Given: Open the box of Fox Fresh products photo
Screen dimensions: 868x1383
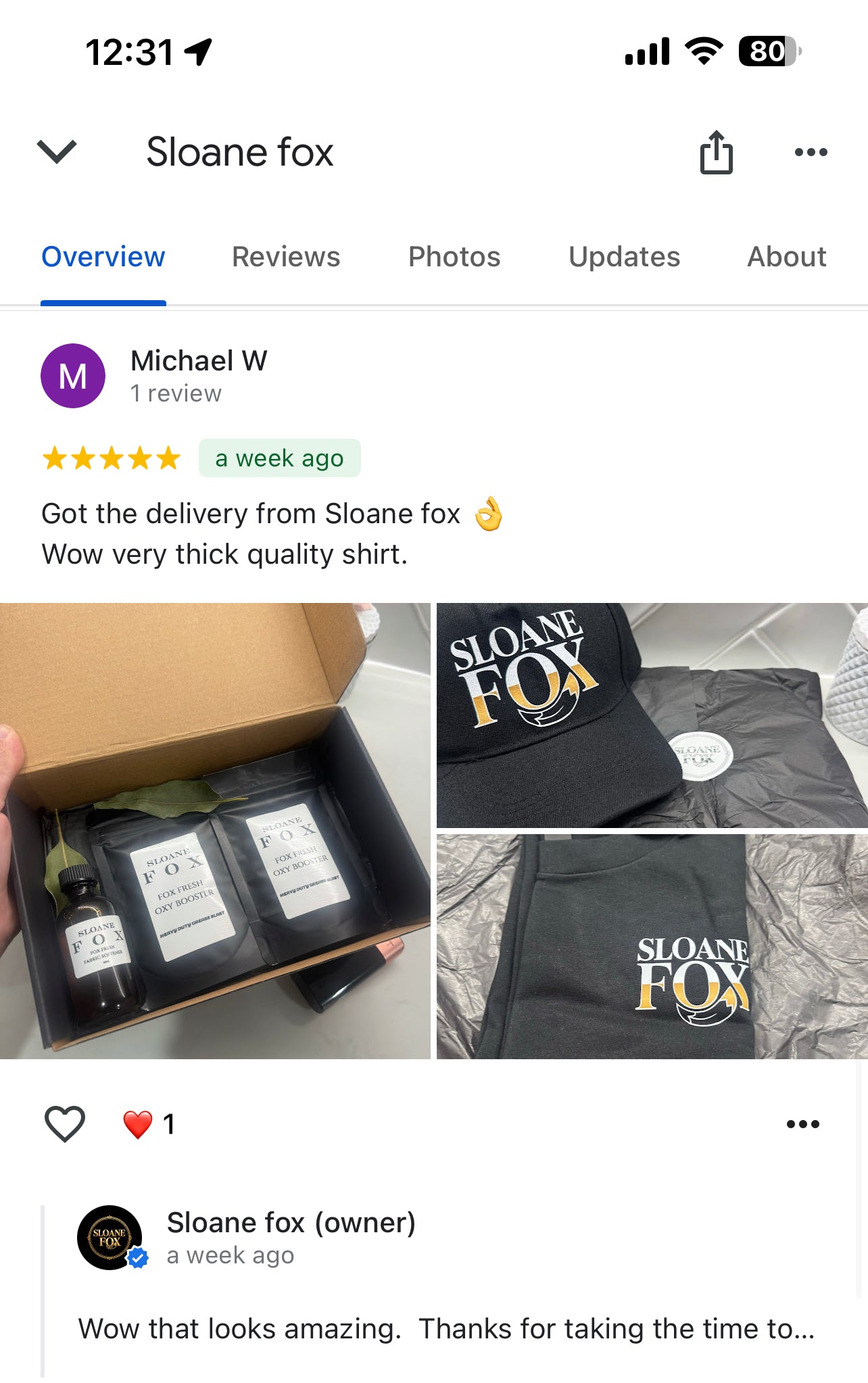Looking at the screenshot, I should click(215, 830).
